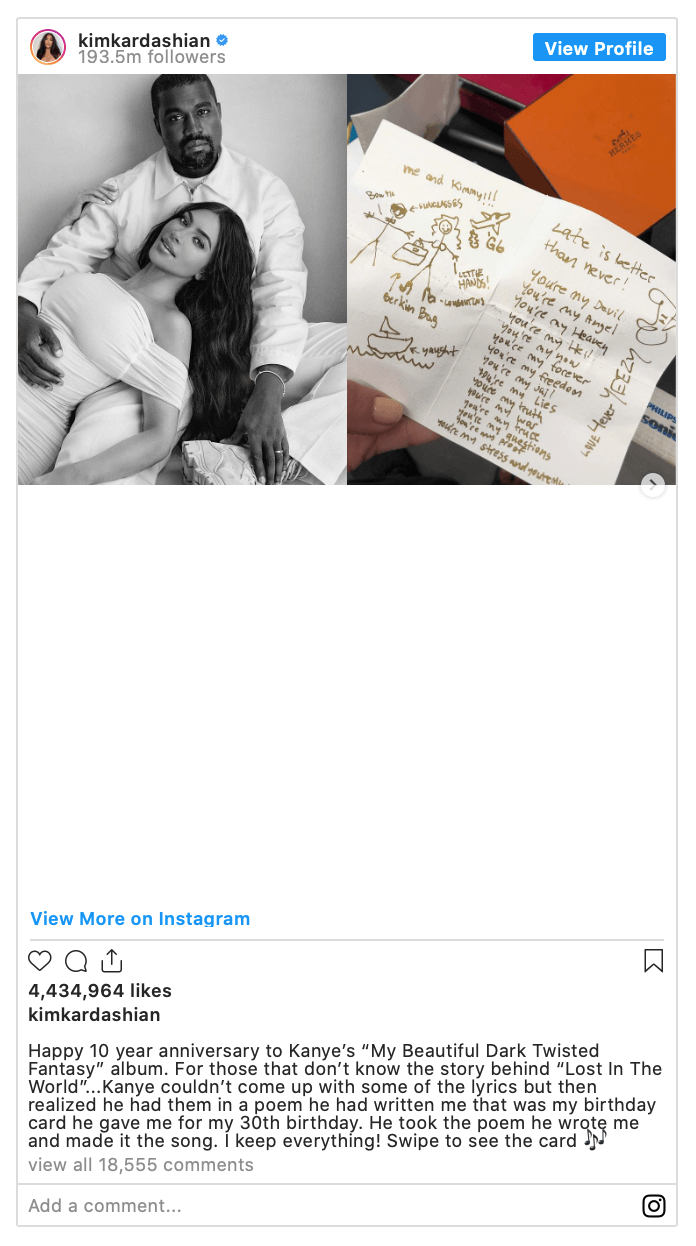Open the post's photo carousel image
This screenshot has width=696, height=1246.
(347, 279)
